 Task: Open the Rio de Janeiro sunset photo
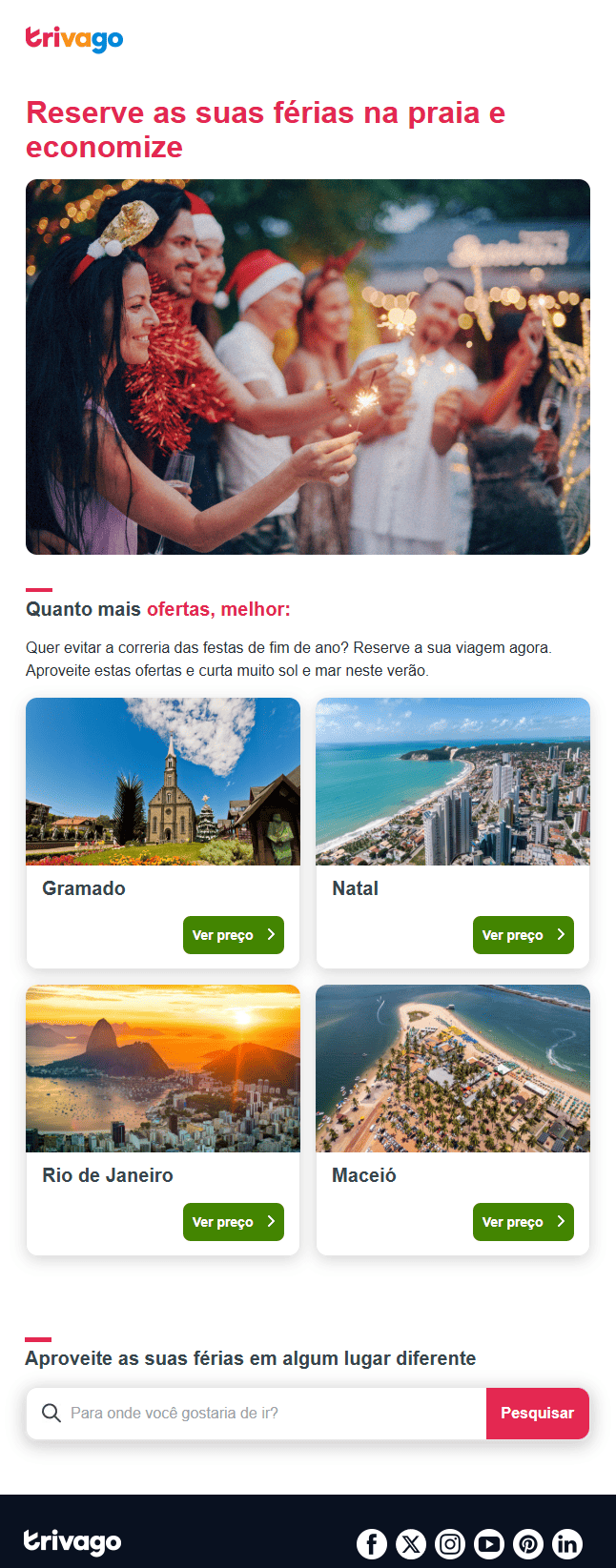pos(163,1069)
